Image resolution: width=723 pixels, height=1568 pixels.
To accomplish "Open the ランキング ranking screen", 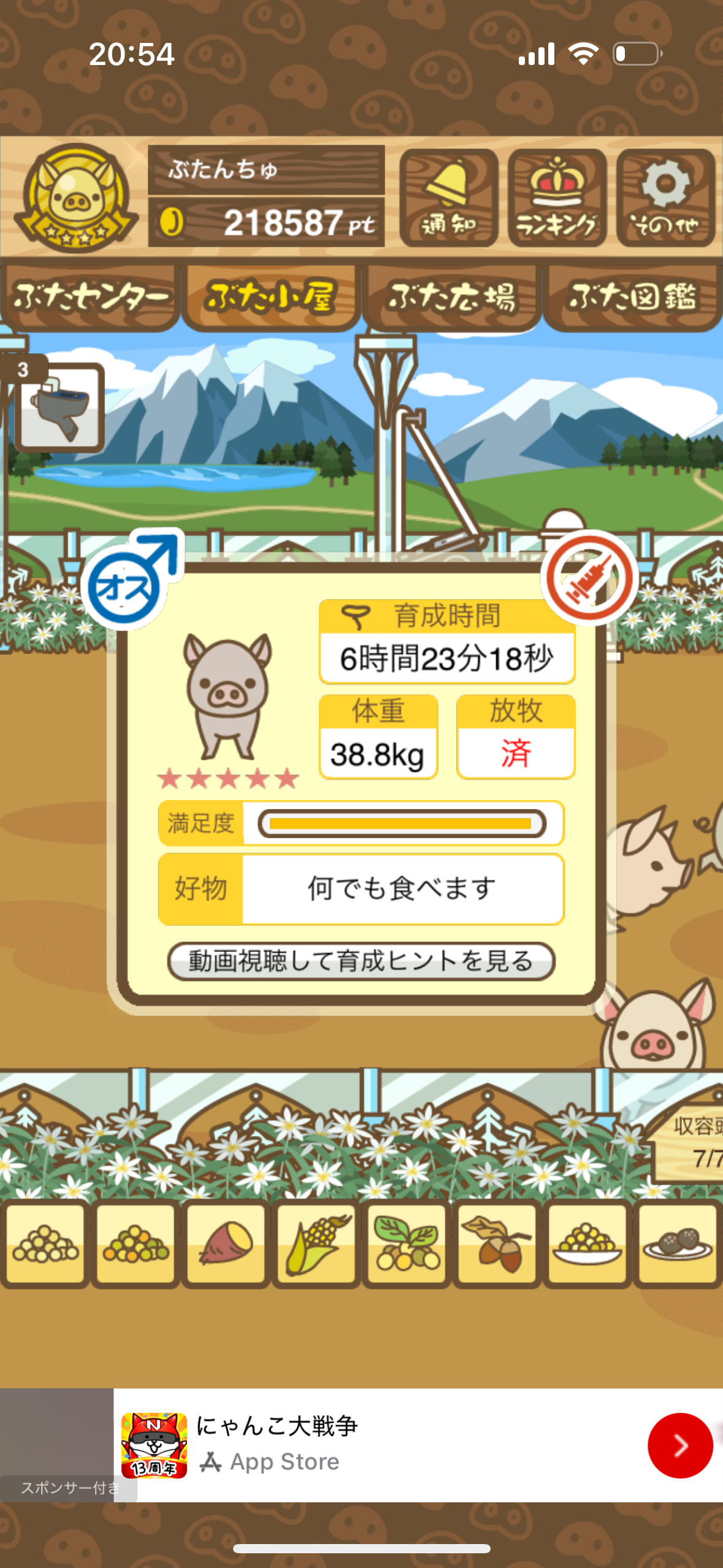I will point(557,198).
